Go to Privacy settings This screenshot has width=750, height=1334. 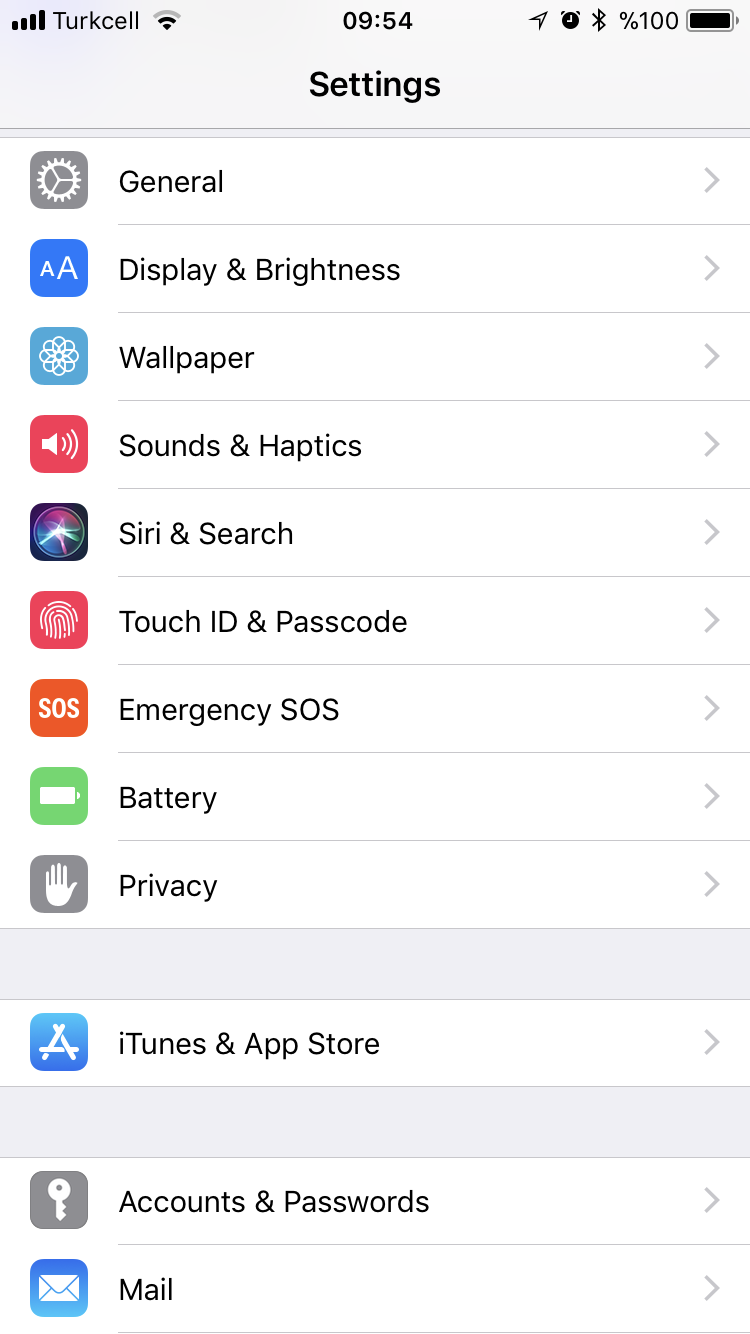375,885
